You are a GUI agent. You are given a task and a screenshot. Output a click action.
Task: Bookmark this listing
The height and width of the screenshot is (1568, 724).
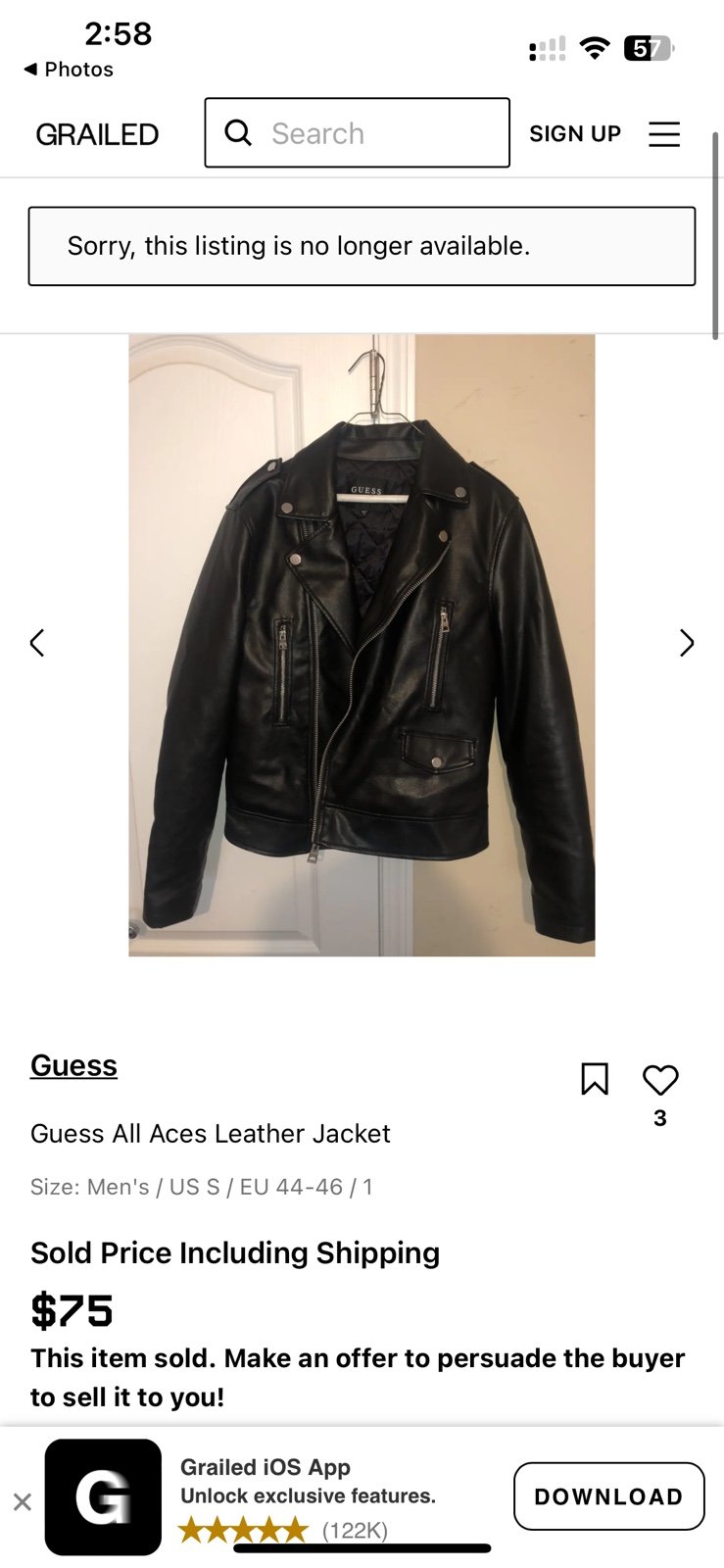tap(595, 1079)
